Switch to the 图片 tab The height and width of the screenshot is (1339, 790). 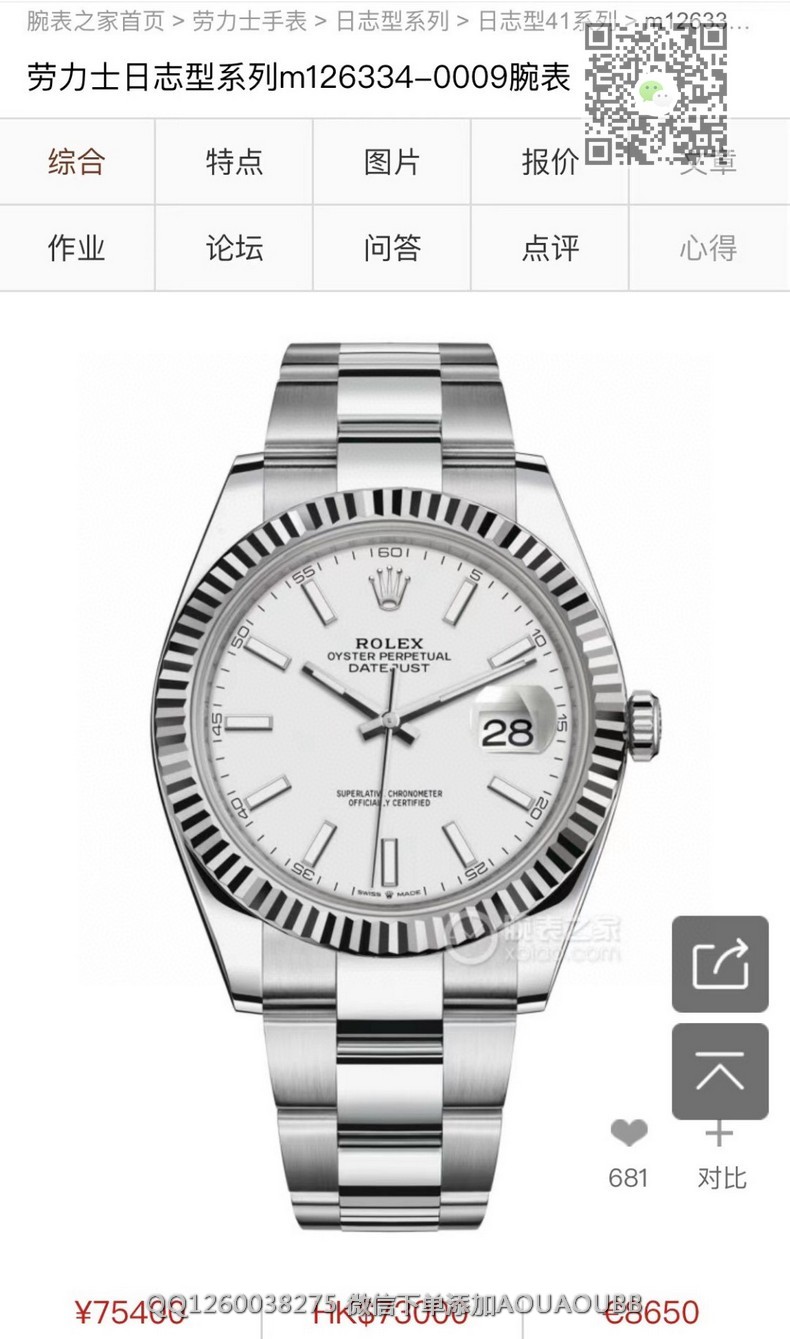click(392, 162)
